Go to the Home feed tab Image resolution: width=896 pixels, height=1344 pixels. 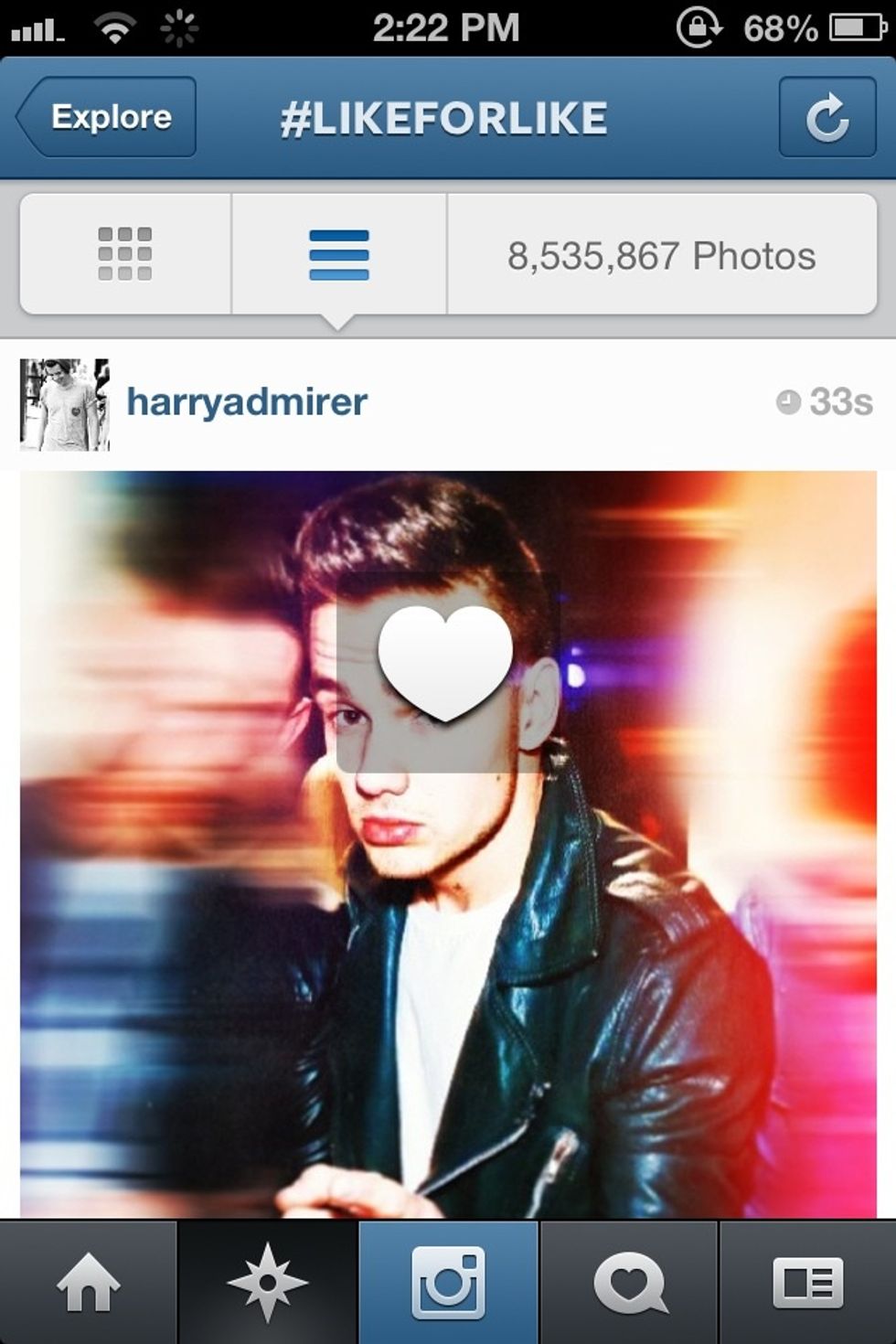coord(89,1283)
